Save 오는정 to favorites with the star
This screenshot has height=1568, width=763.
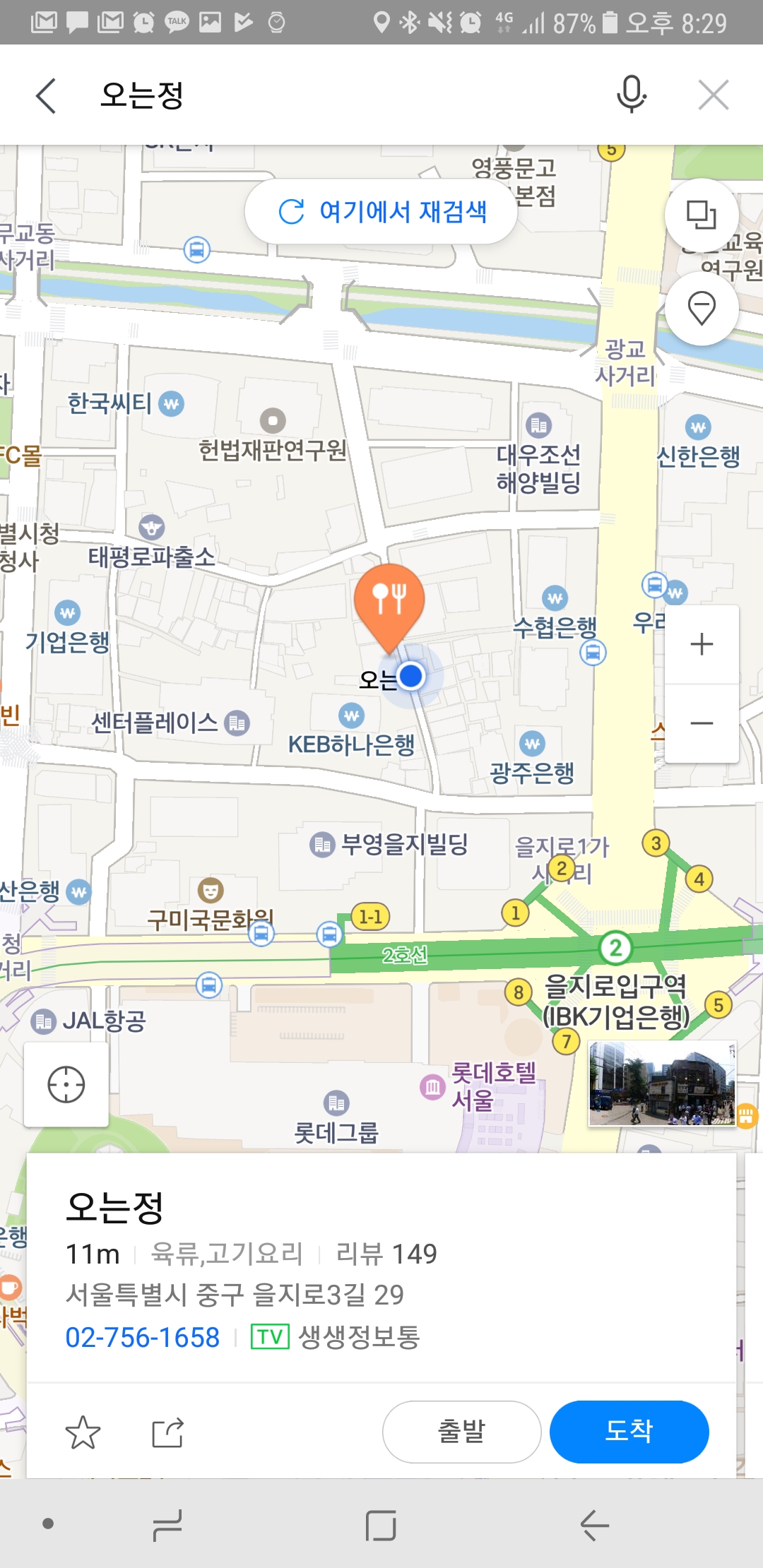click(x=83, y=1432)
